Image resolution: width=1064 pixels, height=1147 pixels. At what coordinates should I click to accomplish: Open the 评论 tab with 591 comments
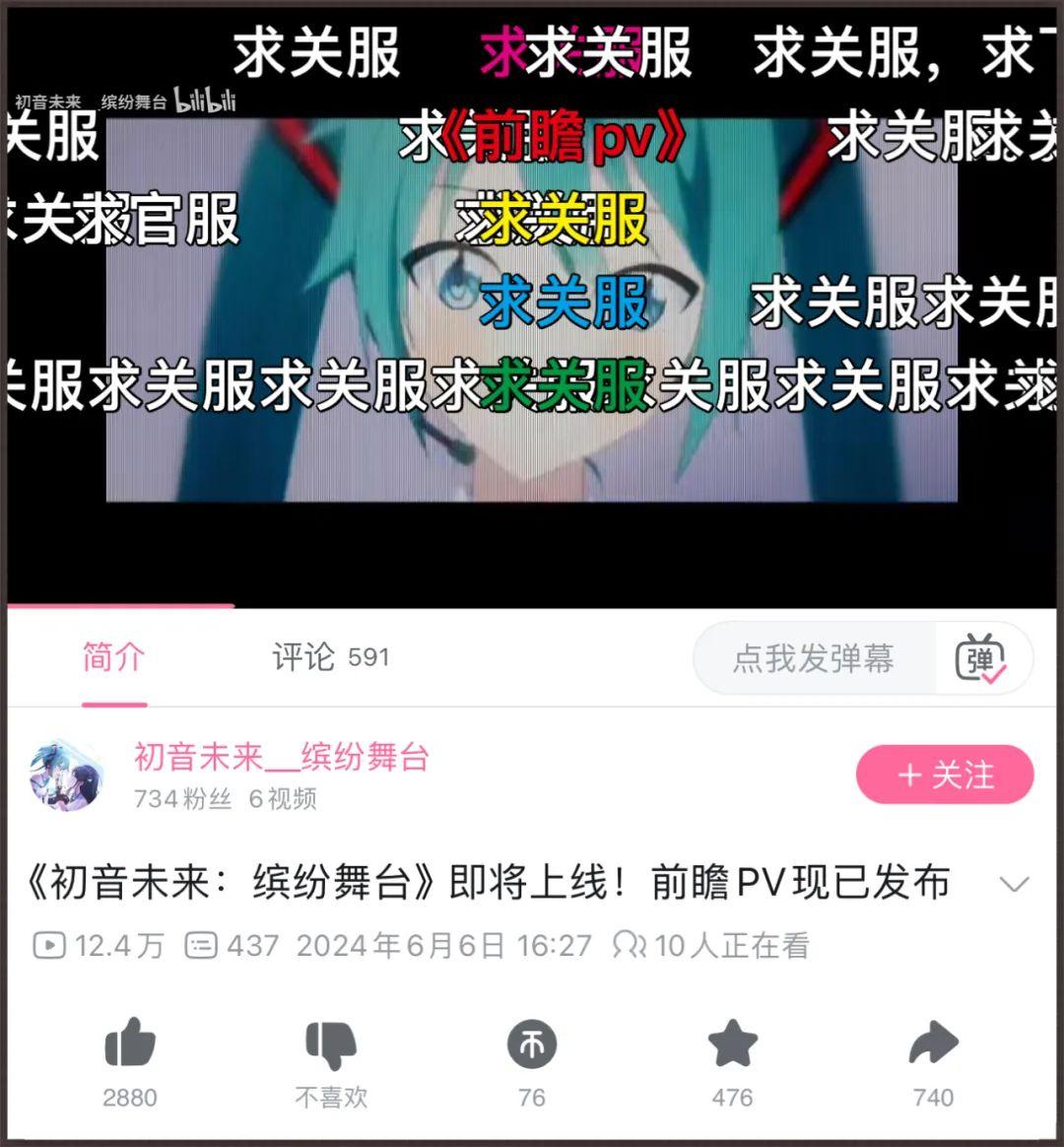(330, 657)
